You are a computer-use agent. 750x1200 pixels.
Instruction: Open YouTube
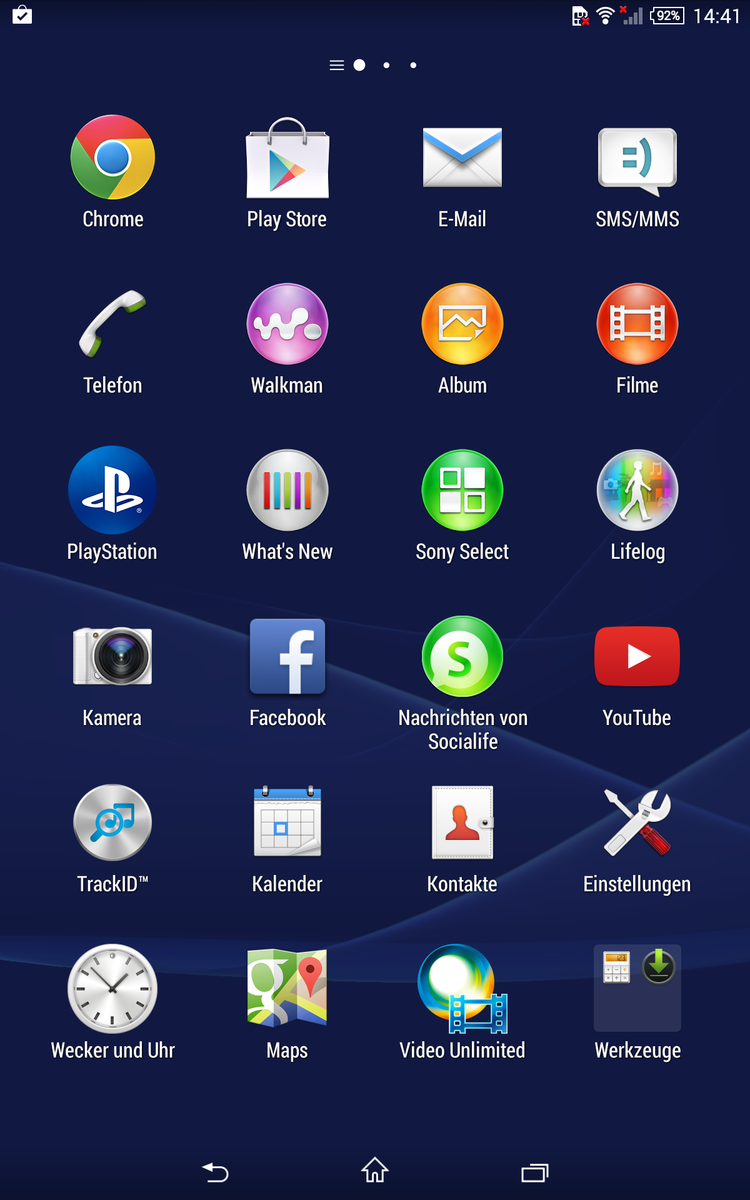(x=637, y=657)
